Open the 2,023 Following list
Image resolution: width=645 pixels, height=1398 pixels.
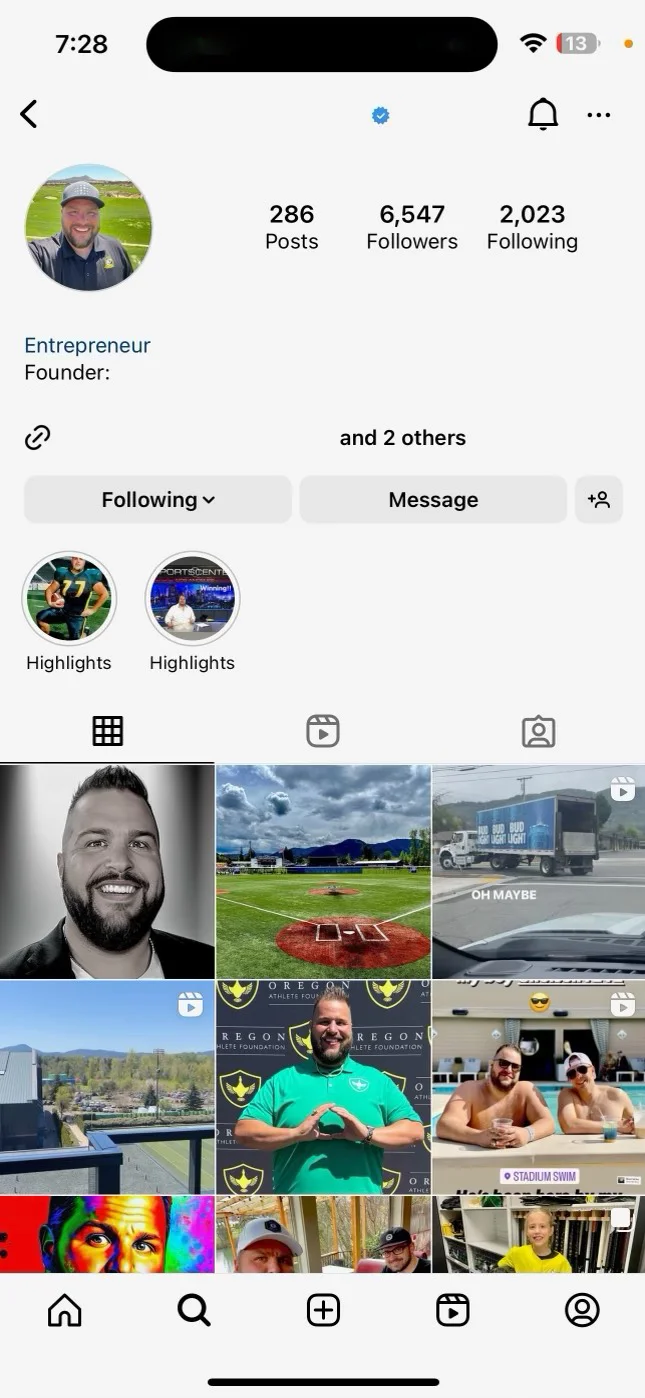[x=532, y=227]
